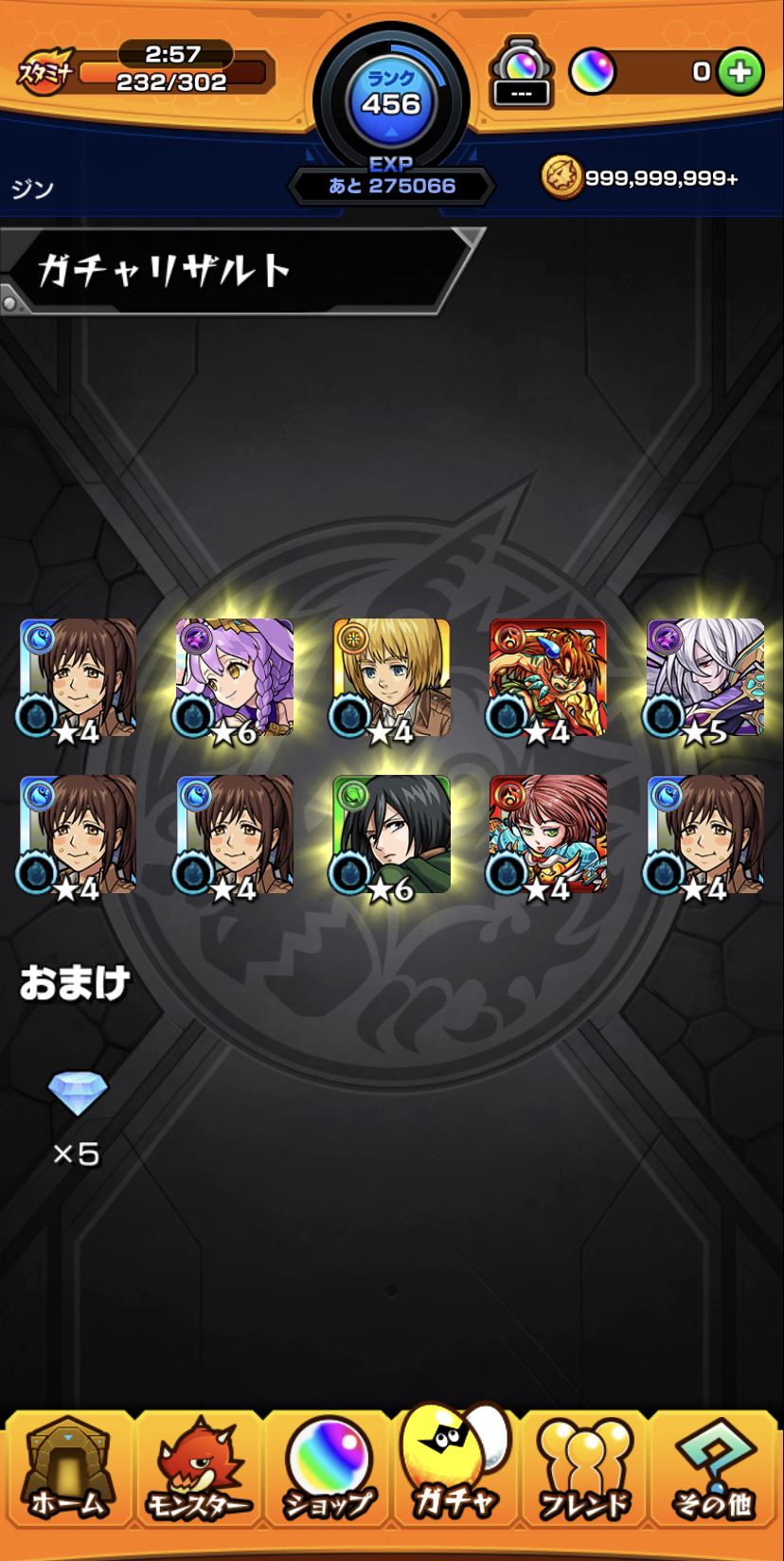Open the white-haired ★5 character

[x=705, y=678]
